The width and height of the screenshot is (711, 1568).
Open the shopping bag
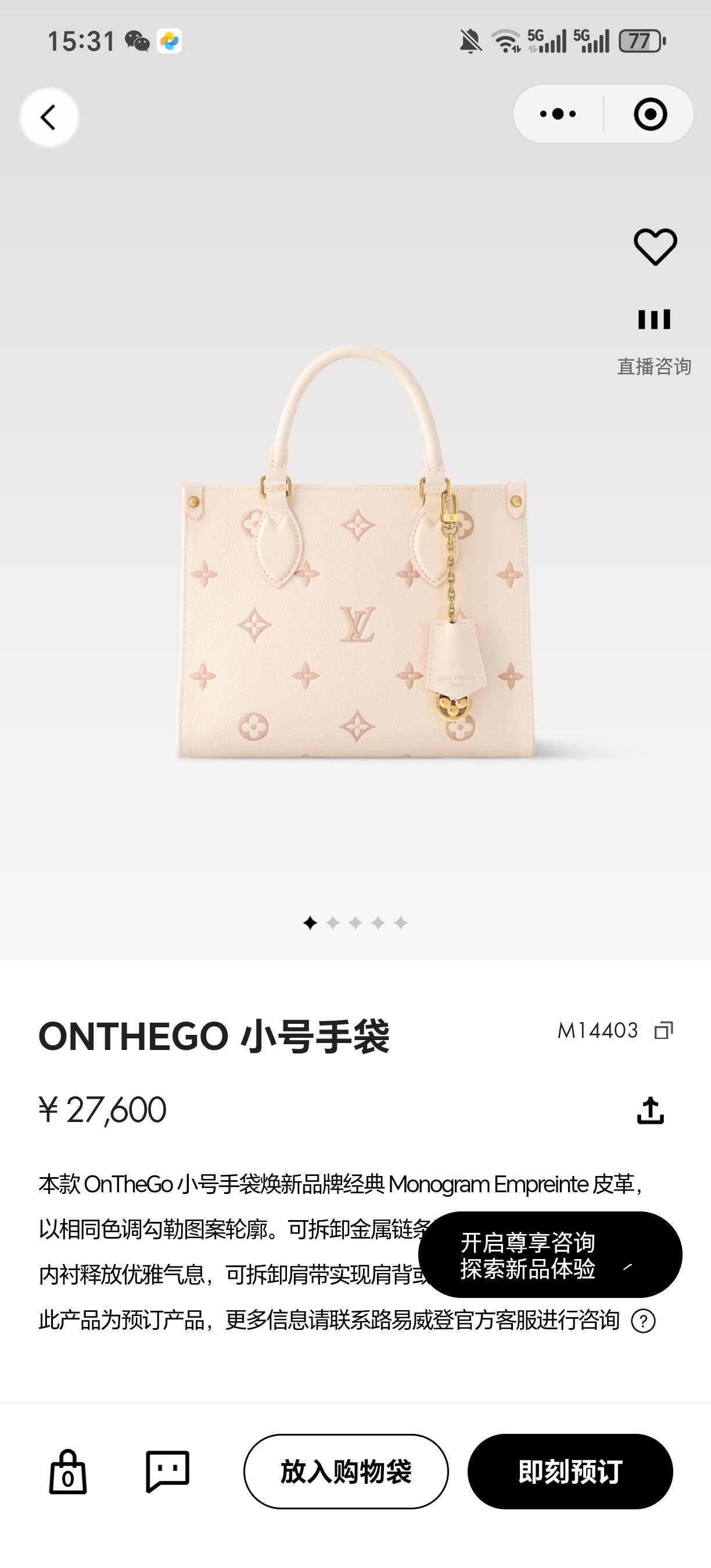[x=67, y=1472]
